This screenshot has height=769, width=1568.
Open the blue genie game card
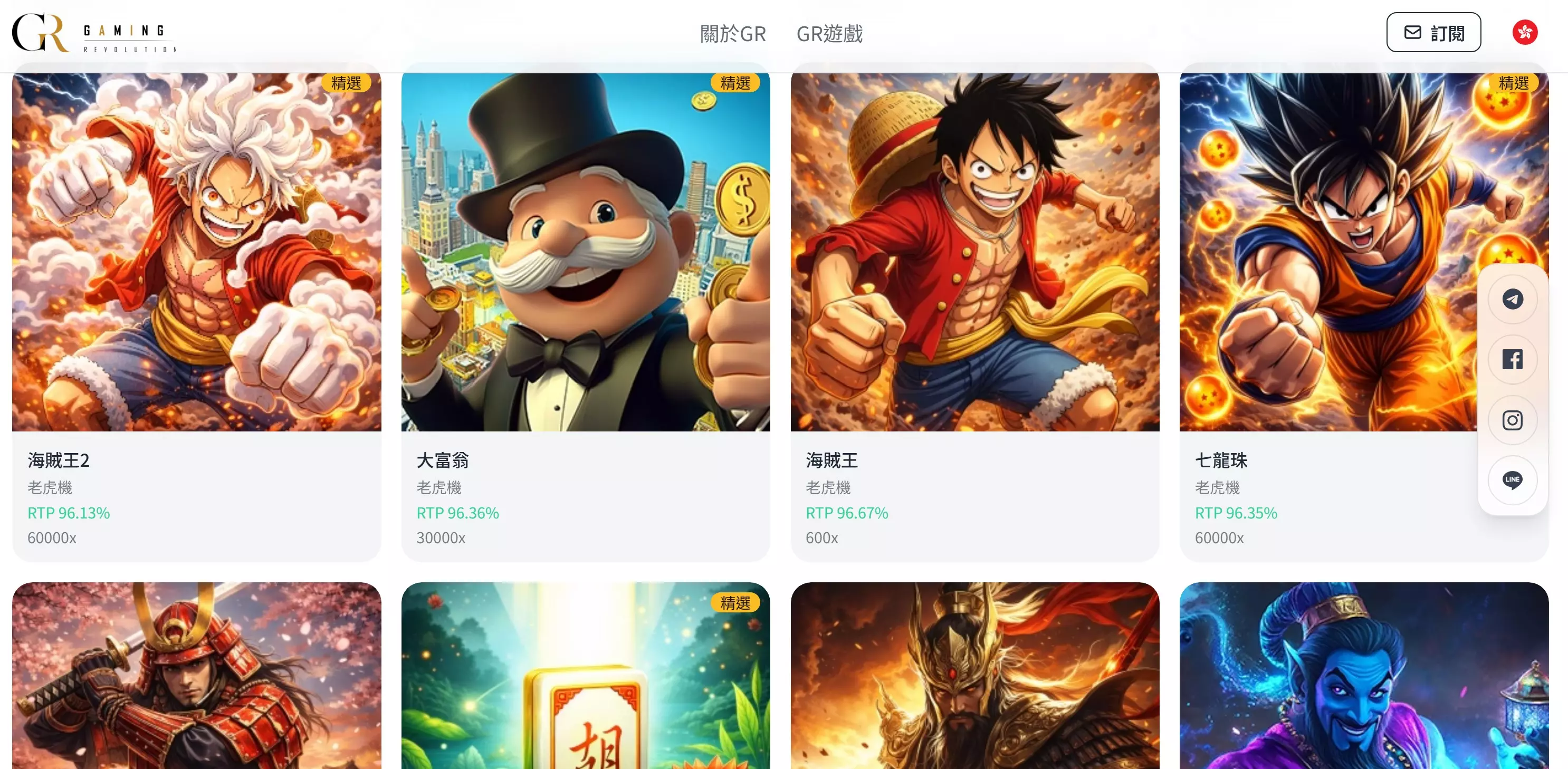click(x=1363, y=675)
